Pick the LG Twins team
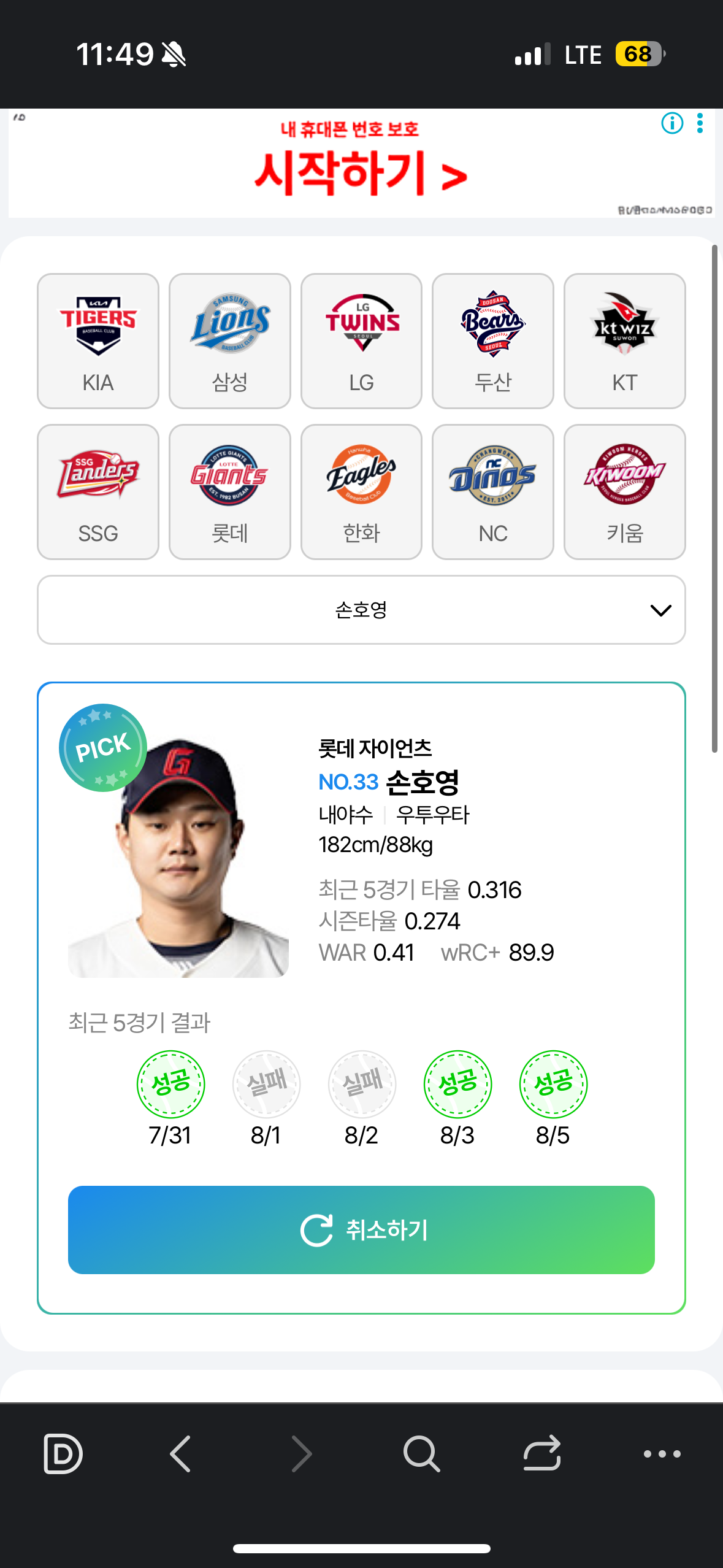This screenshot has width=723, height=1568. tap(361, 341)
